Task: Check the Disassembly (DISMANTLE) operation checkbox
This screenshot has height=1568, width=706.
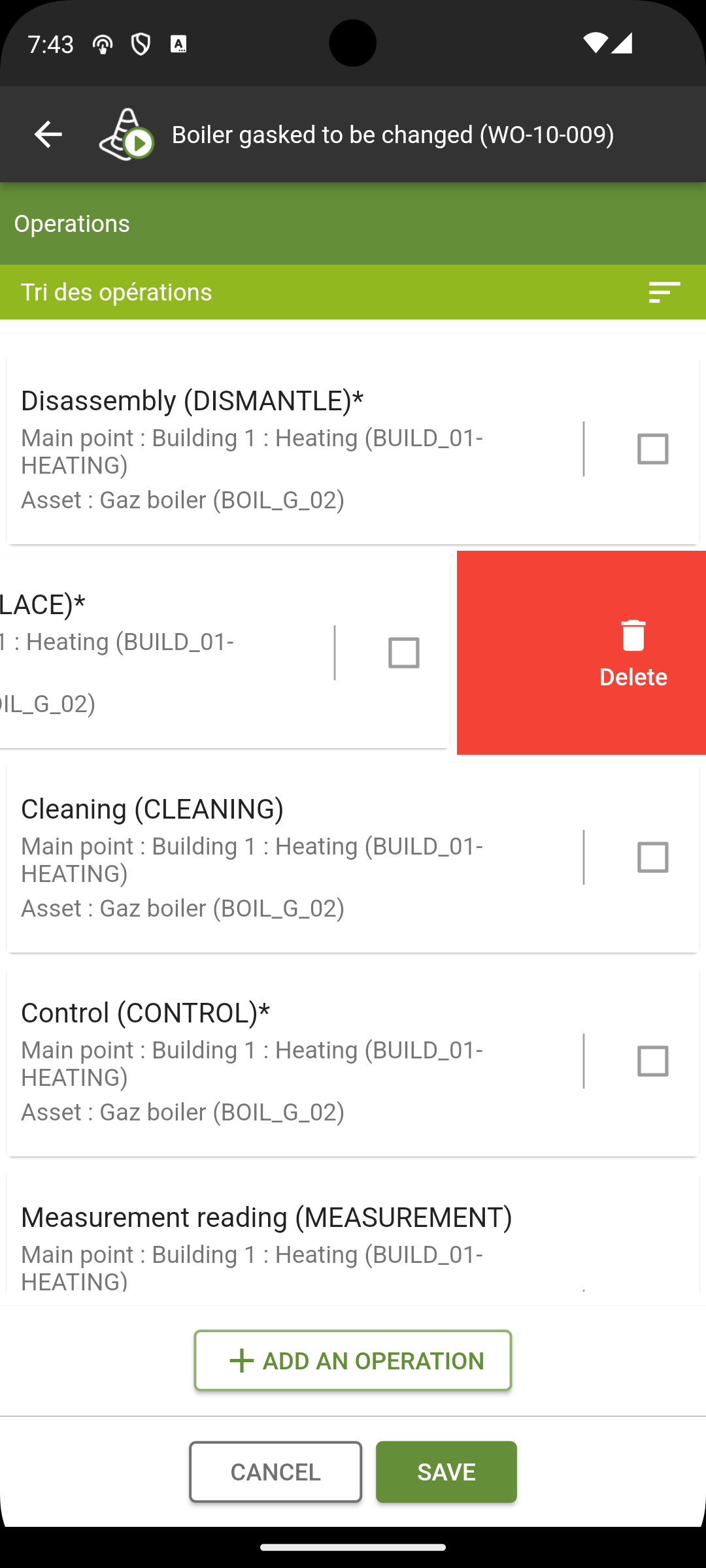Action: pyautogui.click(x=652, y=449)
